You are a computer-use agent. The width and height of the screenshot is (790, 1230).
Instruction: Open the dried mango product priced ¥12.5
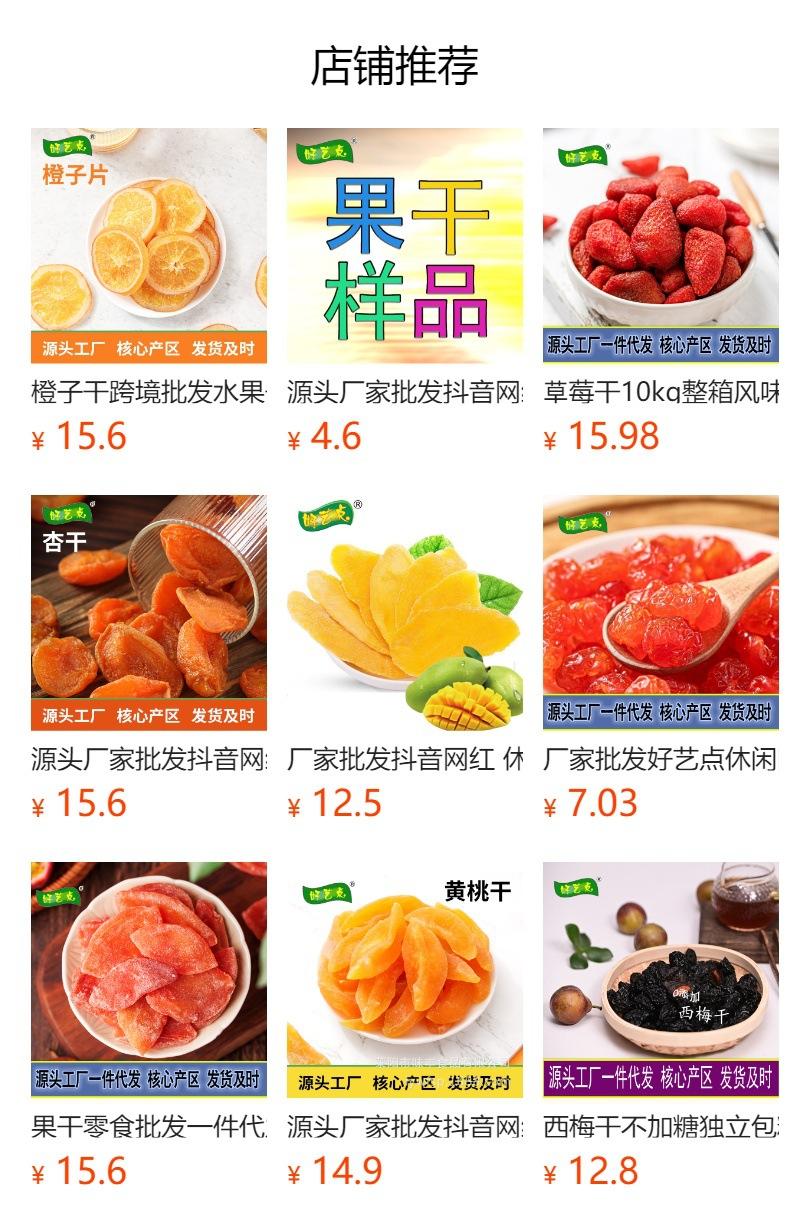point(405,612)
